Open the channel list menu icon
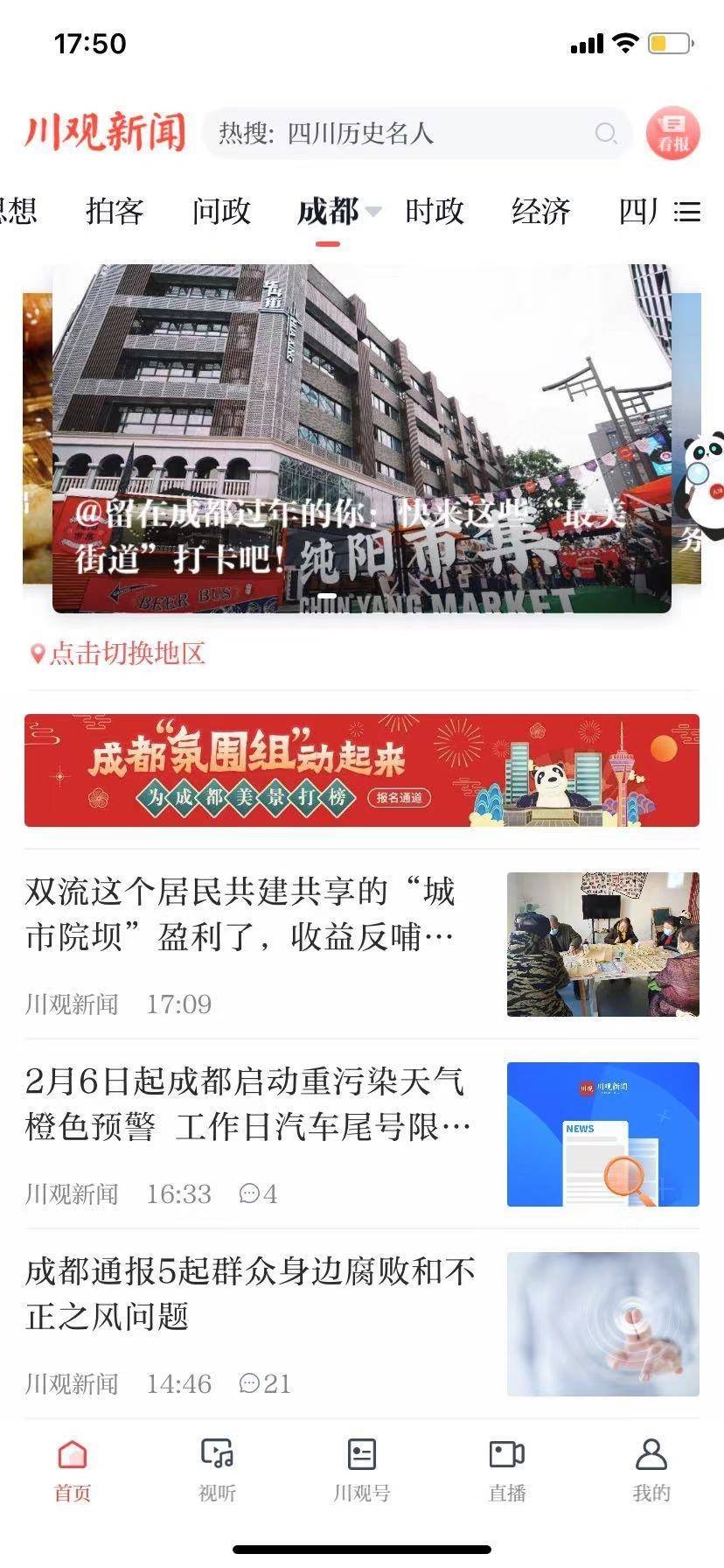Image resolution: width=724 pixels, height=1568 pixels. (687, 212)
